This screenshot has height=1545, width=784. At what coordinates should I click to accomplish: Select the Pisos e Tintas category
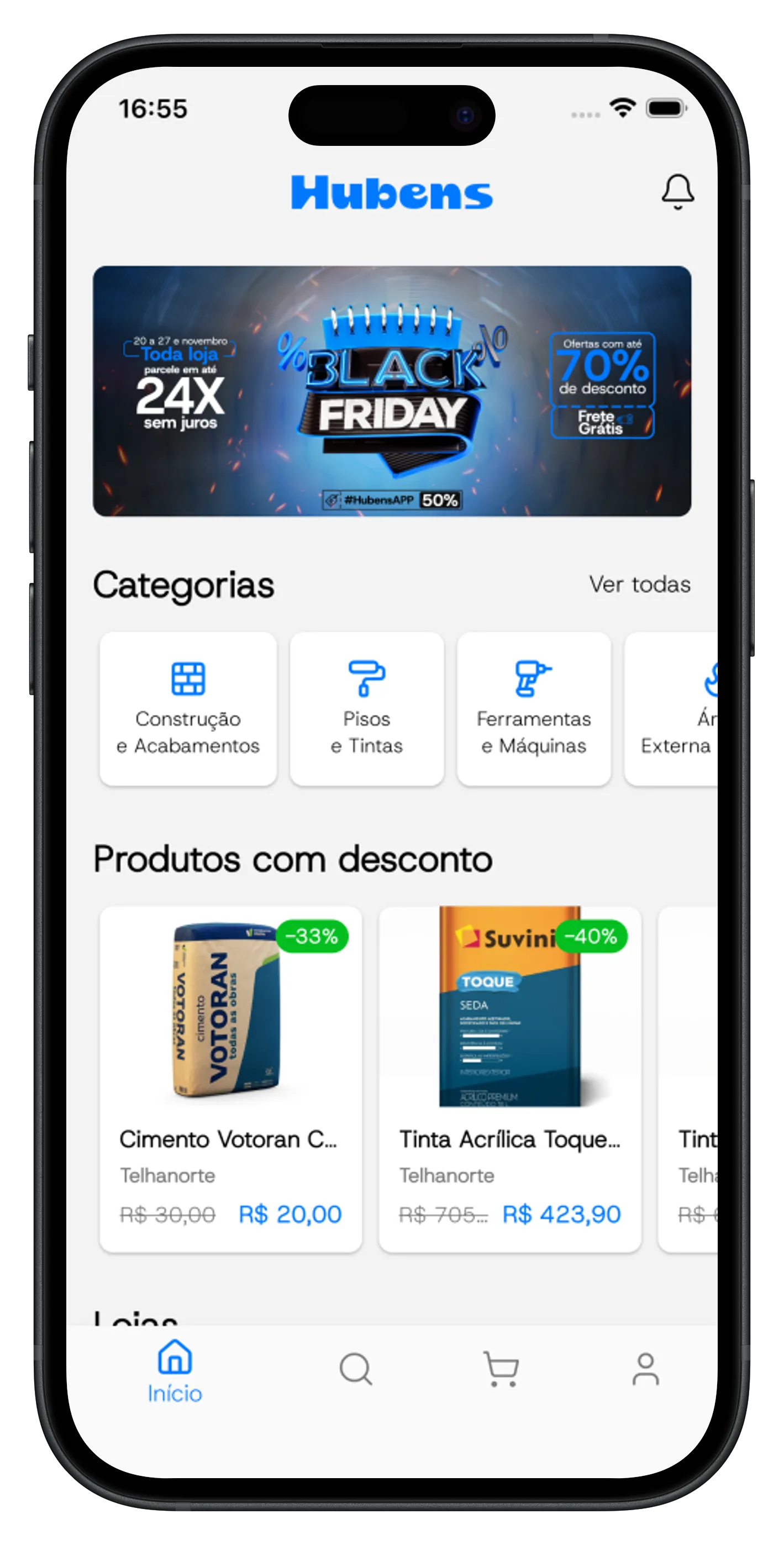[366, 709]
